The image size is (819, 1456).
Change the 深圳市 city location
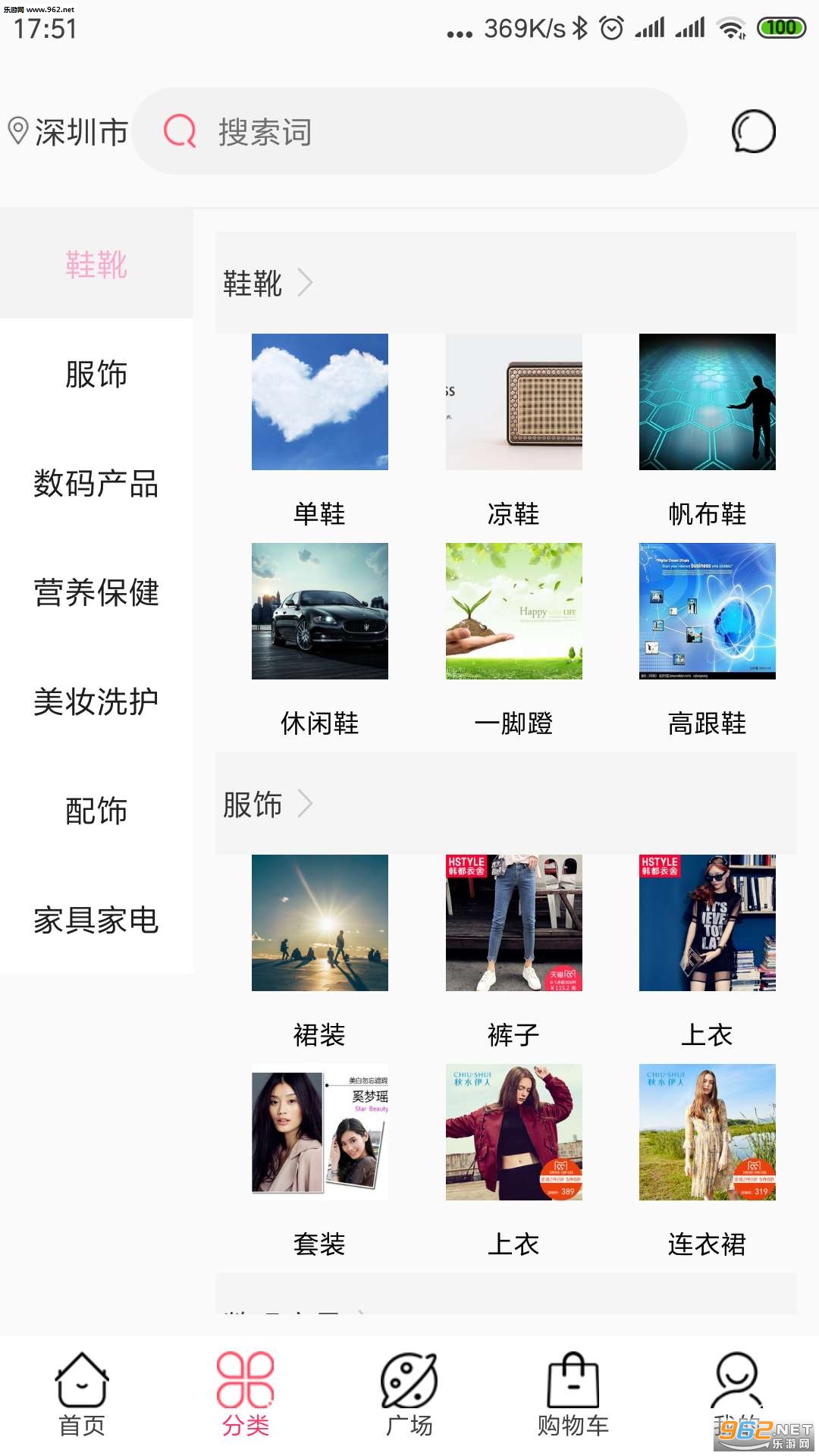(x=68, y=132)
